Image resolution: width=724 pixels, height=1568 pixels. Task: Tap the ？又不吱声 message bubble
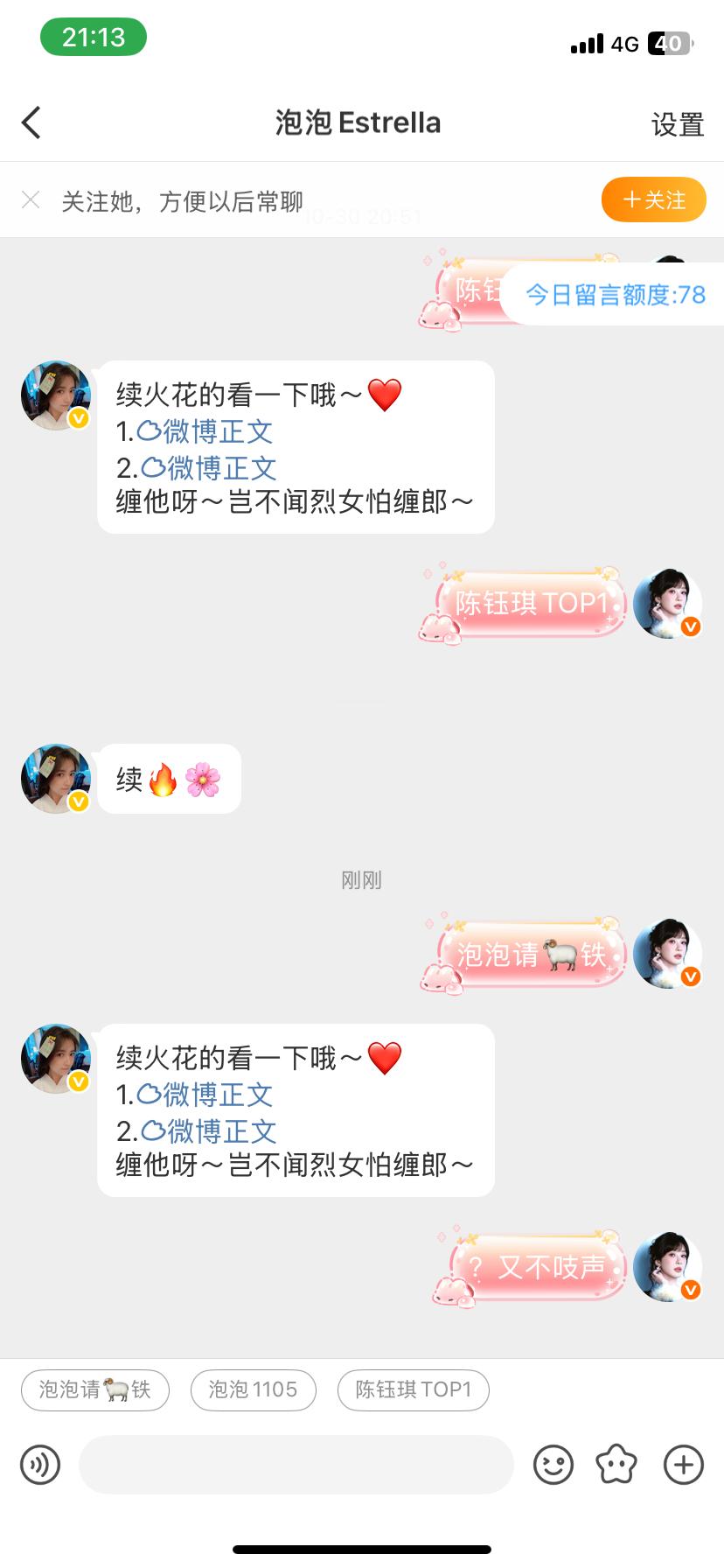[x=528, y=1267]
